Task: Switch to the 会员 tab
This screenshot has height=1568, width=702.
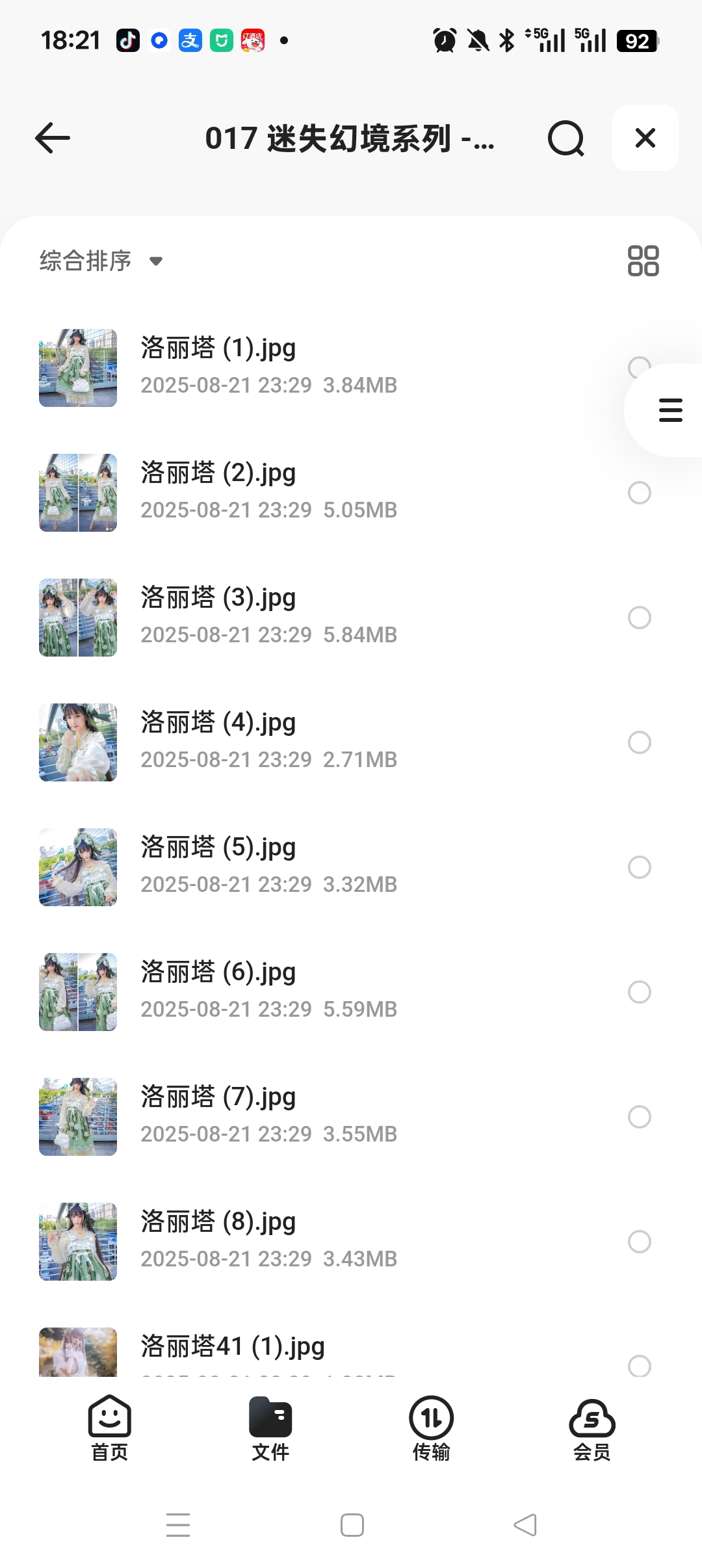Action: point(591,1428)
